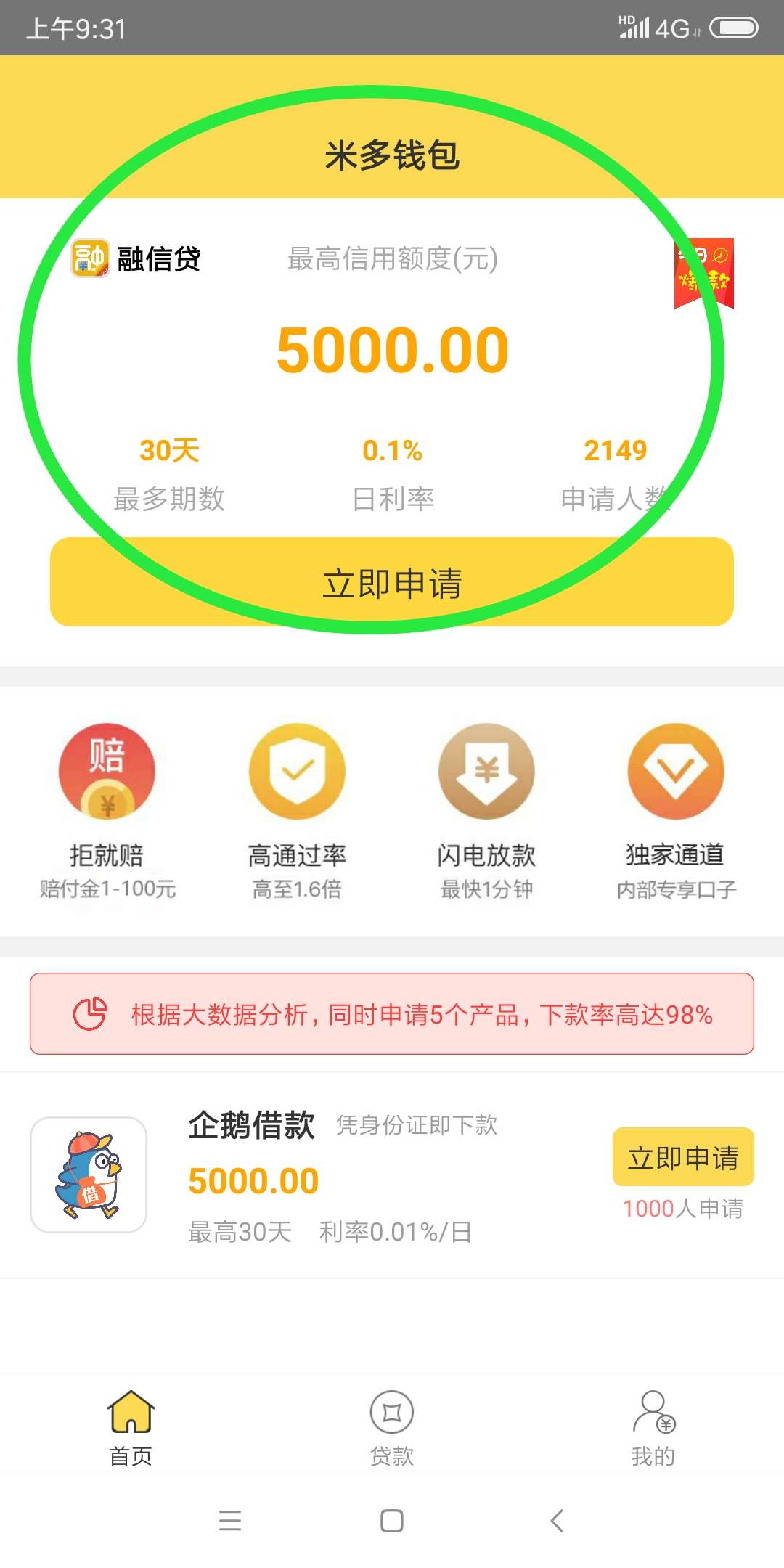Tap the system home button

click(x=392, y=1520)
